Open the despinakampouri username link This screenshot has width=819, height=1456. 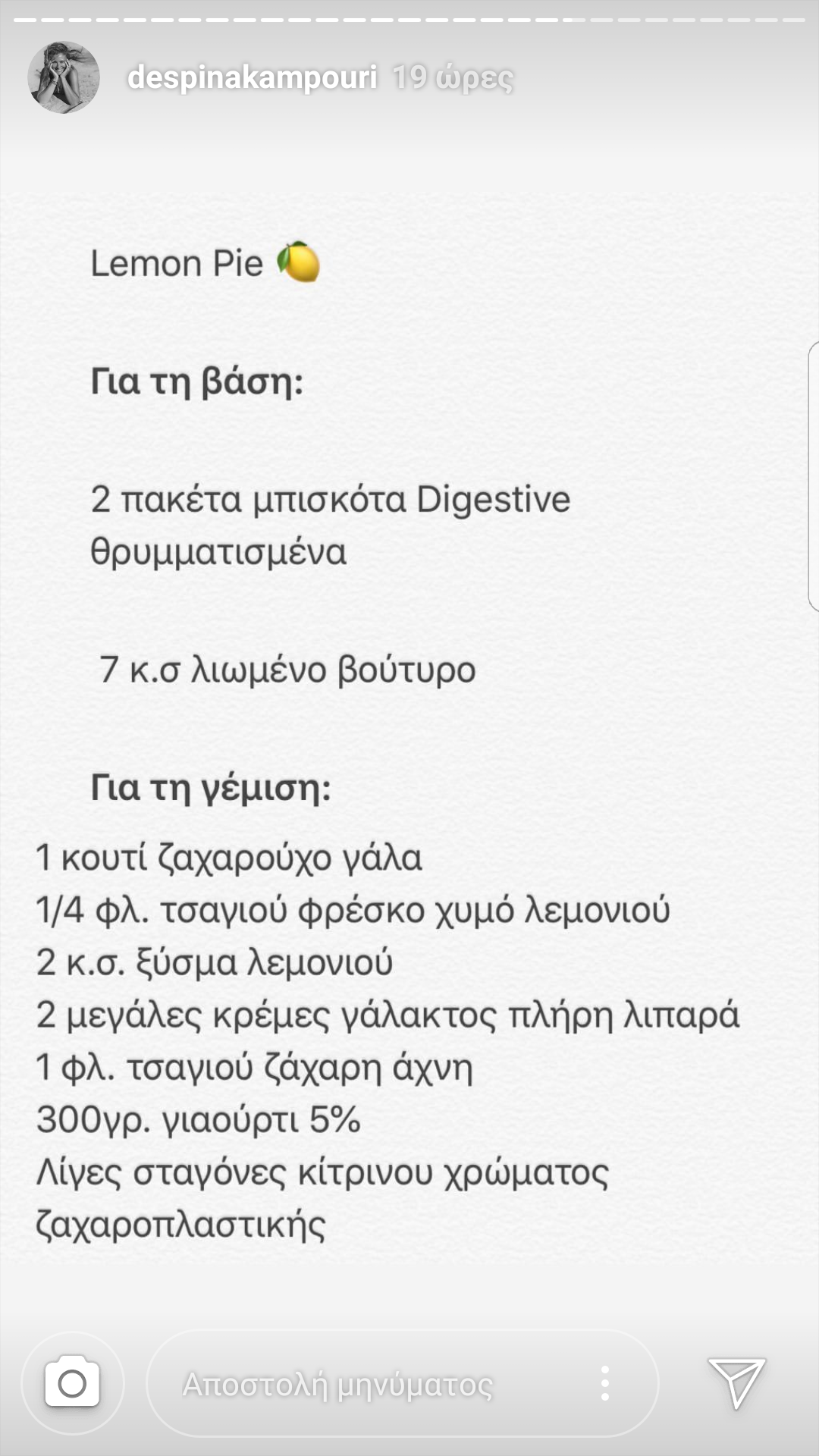point(252,77)
